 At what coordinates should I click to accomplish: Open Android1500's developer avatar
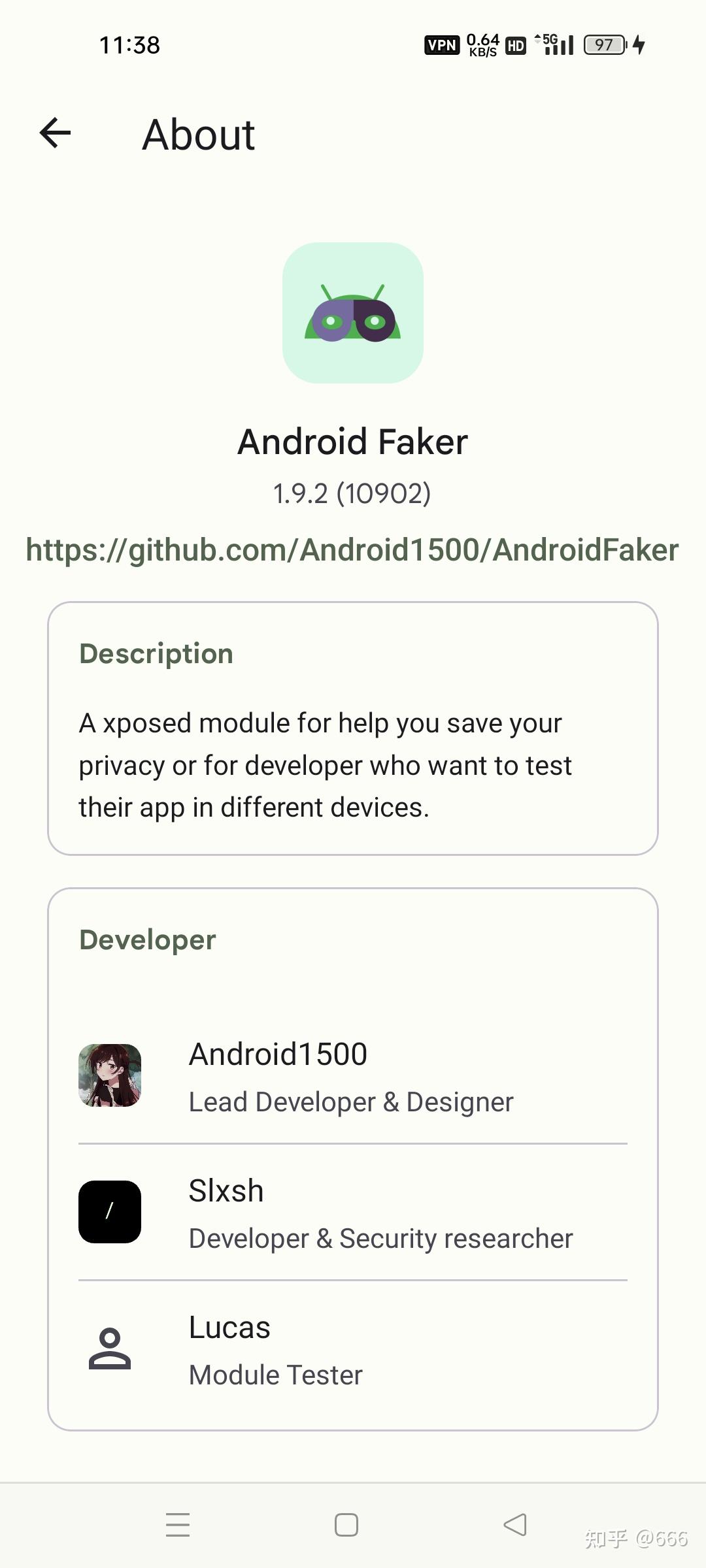pos(110,1077)
